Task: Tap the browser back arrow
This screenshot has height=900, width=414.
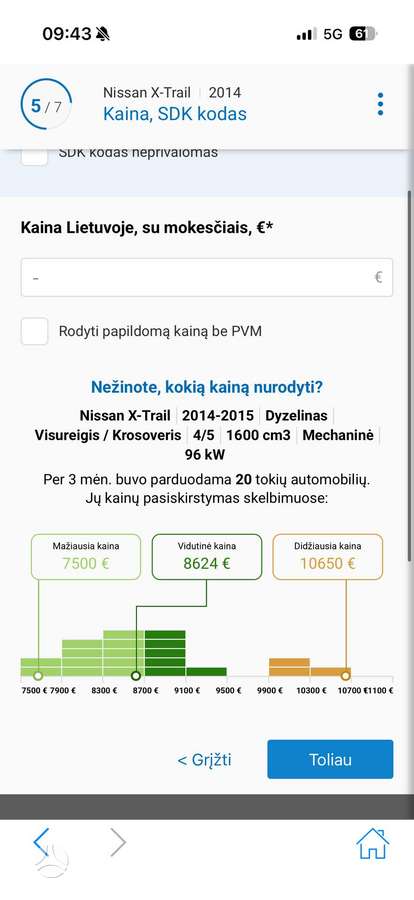Action: pos(41,842)
